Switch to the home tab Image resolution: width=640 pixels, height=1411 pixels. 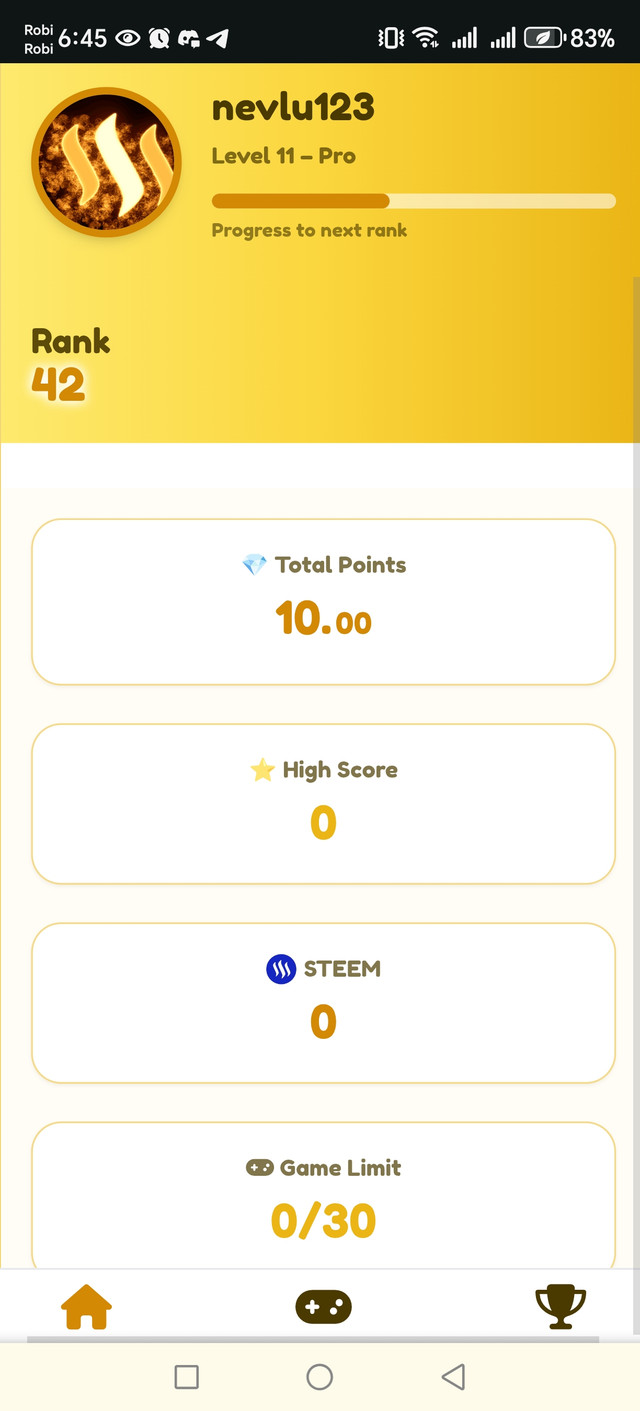click(x=86, y=1306)
